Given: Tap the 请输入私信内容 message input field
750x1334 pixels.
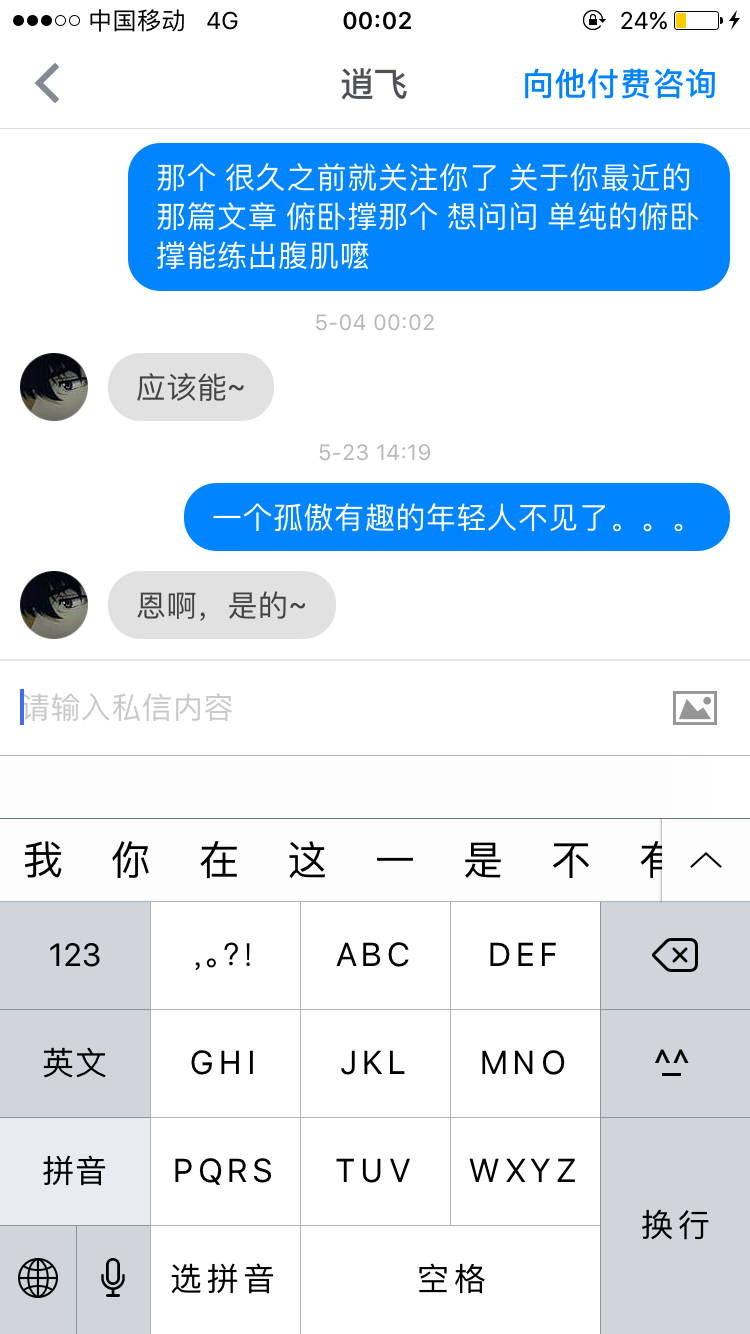Looking at the screenshot, I should [x=300, y=707].
